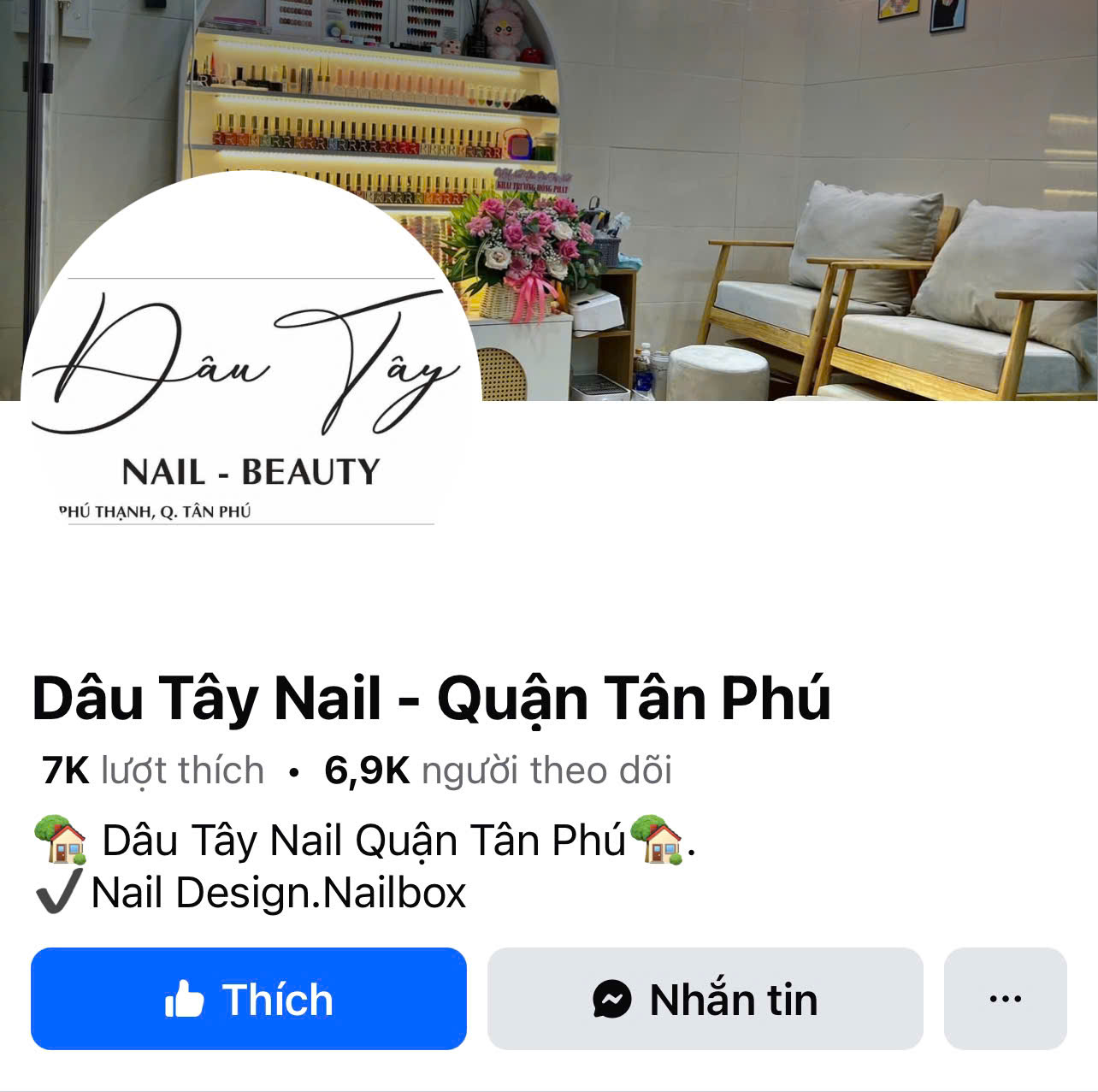Like the page with the Thích button

click(248, 998)
